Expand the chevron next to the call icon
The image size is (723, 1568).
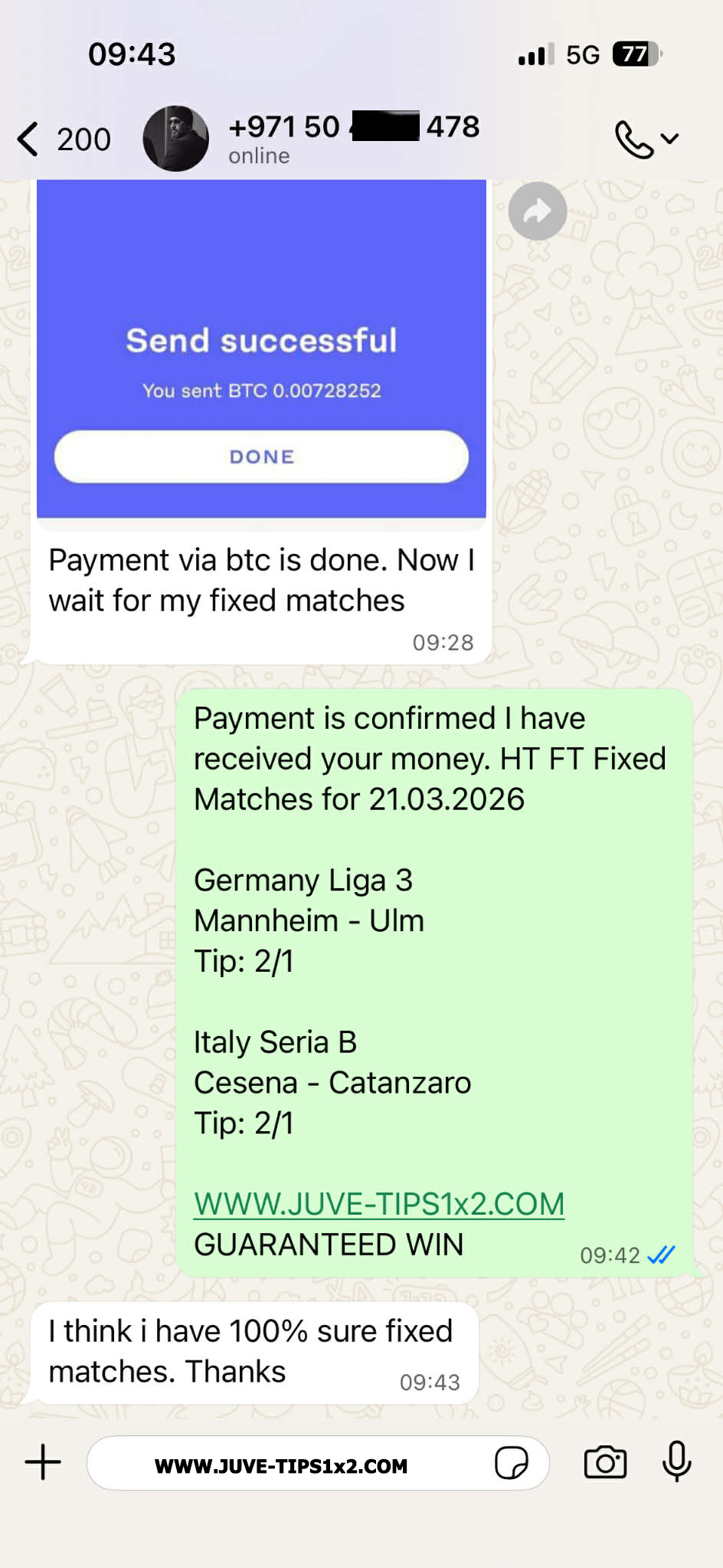click(x=669, y=139)
